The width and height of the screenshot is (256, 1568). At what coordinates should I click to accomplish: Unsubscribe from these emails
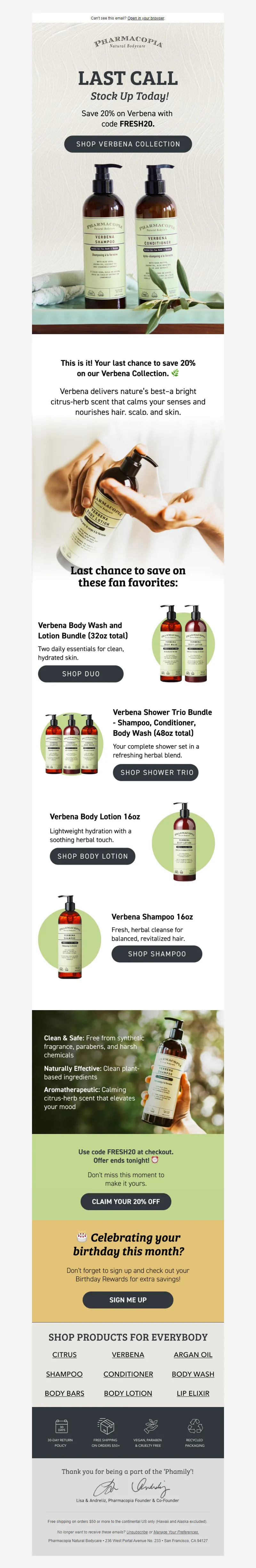pyautogui.click(x=137, y=1532)
